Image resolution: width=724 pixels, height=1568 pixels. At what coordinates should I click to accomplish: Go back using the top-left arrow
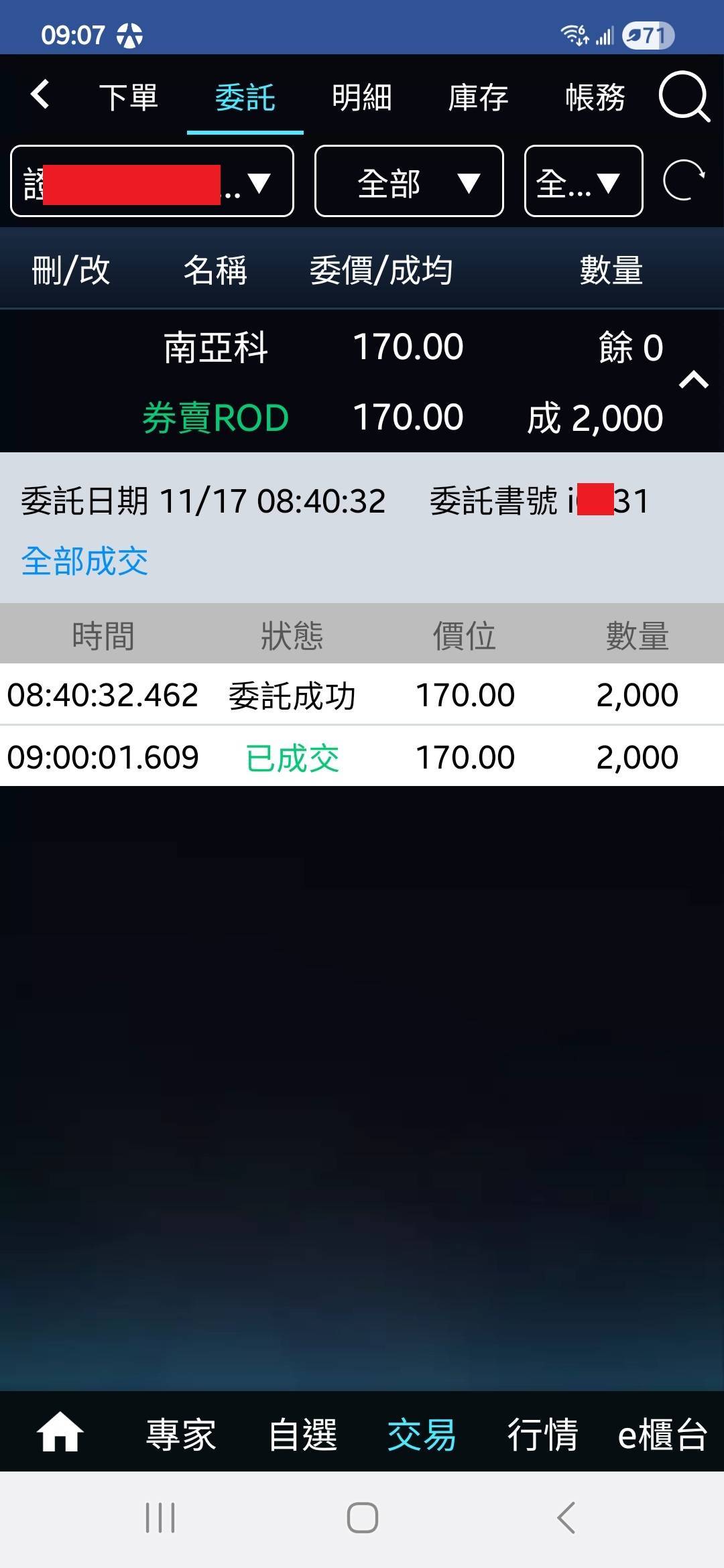tap(40, 94)
